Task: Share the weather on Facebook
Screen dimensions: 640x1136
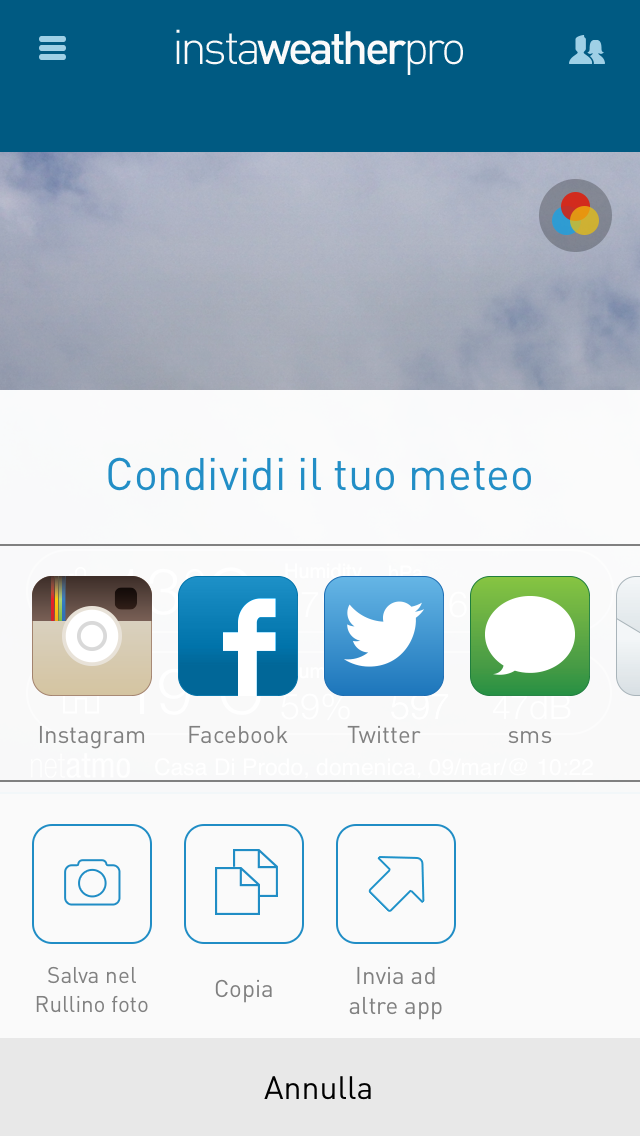Action: click(x=238, y=636)
